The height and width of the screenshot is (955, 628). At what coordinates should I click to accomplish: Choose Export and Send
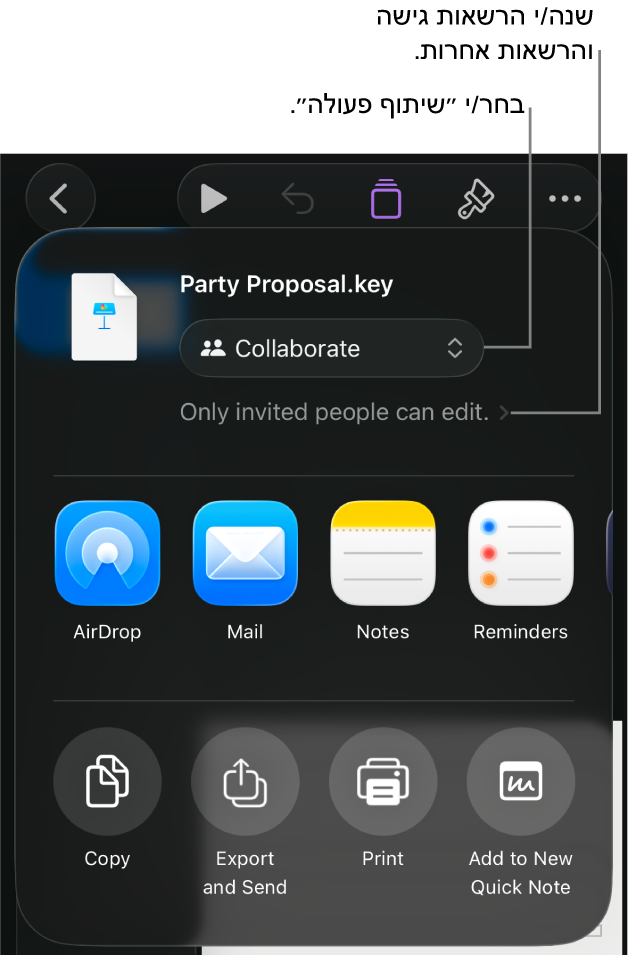click(x=245, y=781)
